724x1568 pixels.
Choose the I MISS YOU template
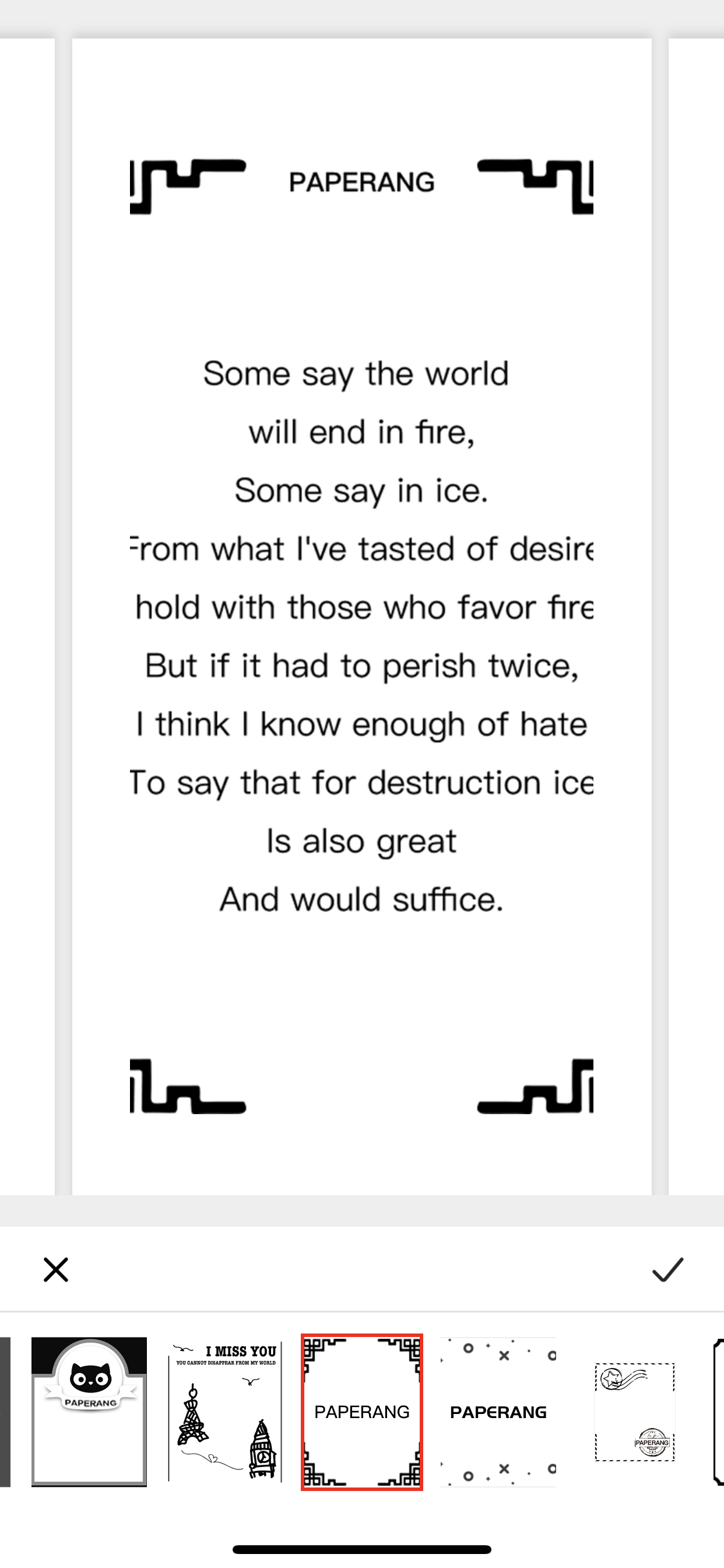point(225,1412)
